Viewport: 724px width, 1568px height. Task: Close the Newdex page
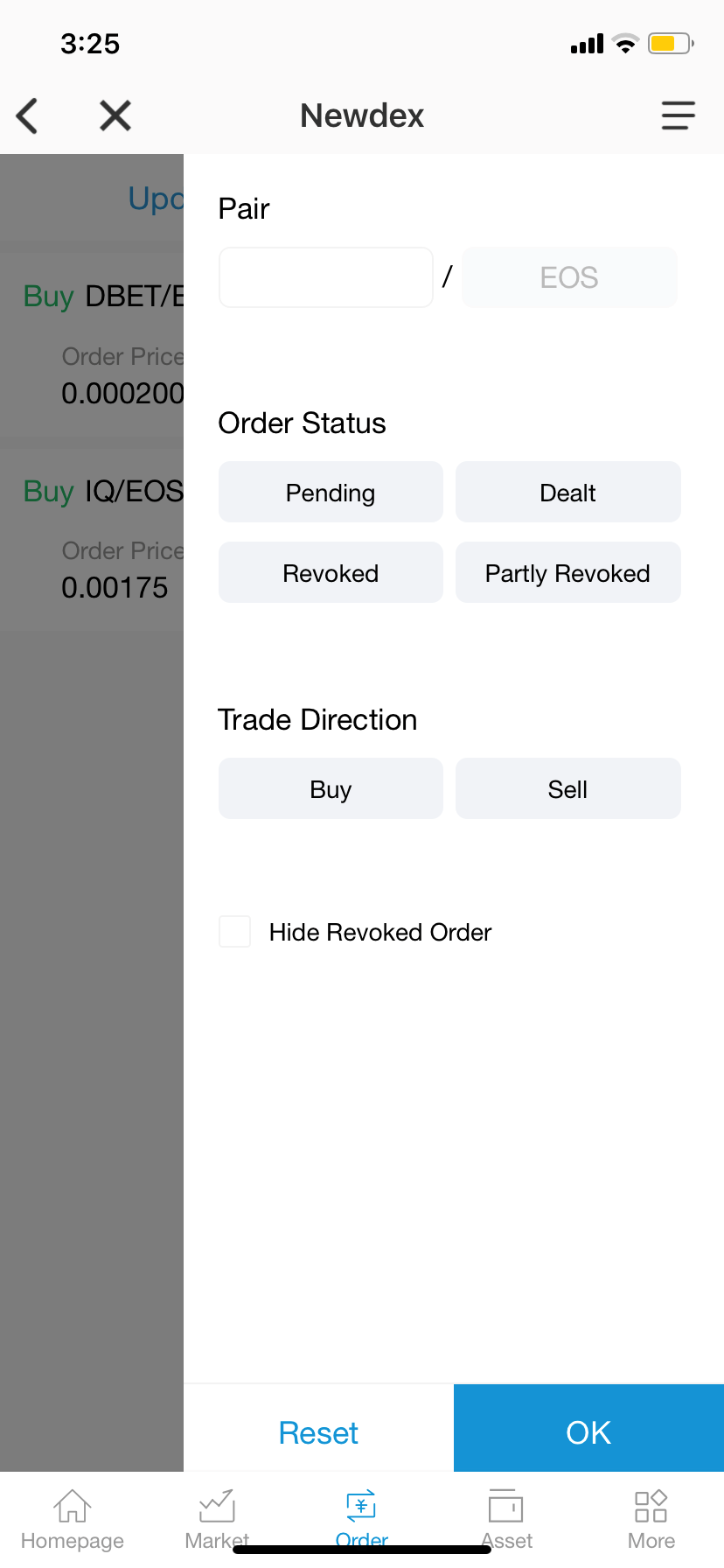(115, 115)
